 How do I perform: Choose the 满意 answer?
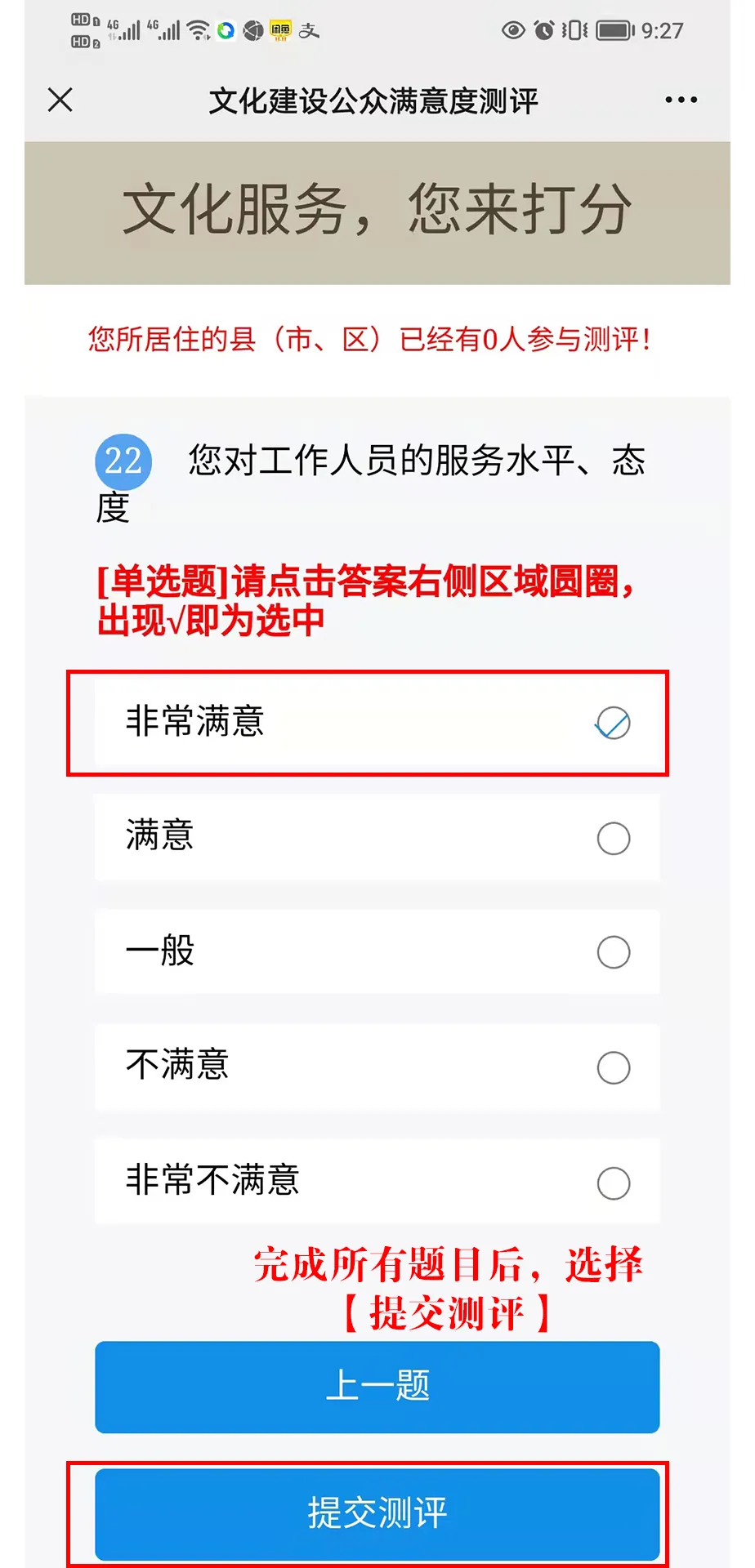pyautogui.click(x=613, y=839)
